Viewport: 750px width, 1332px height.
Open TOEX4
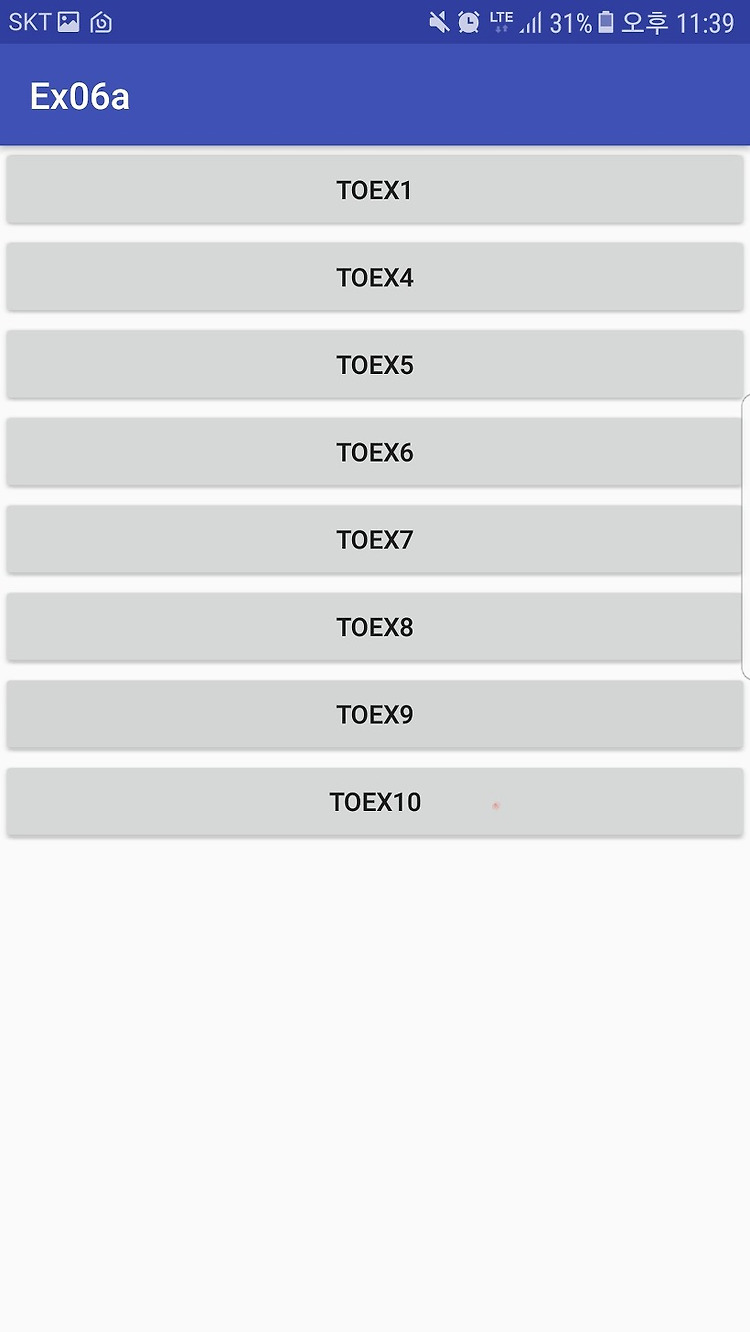(375, 277)
